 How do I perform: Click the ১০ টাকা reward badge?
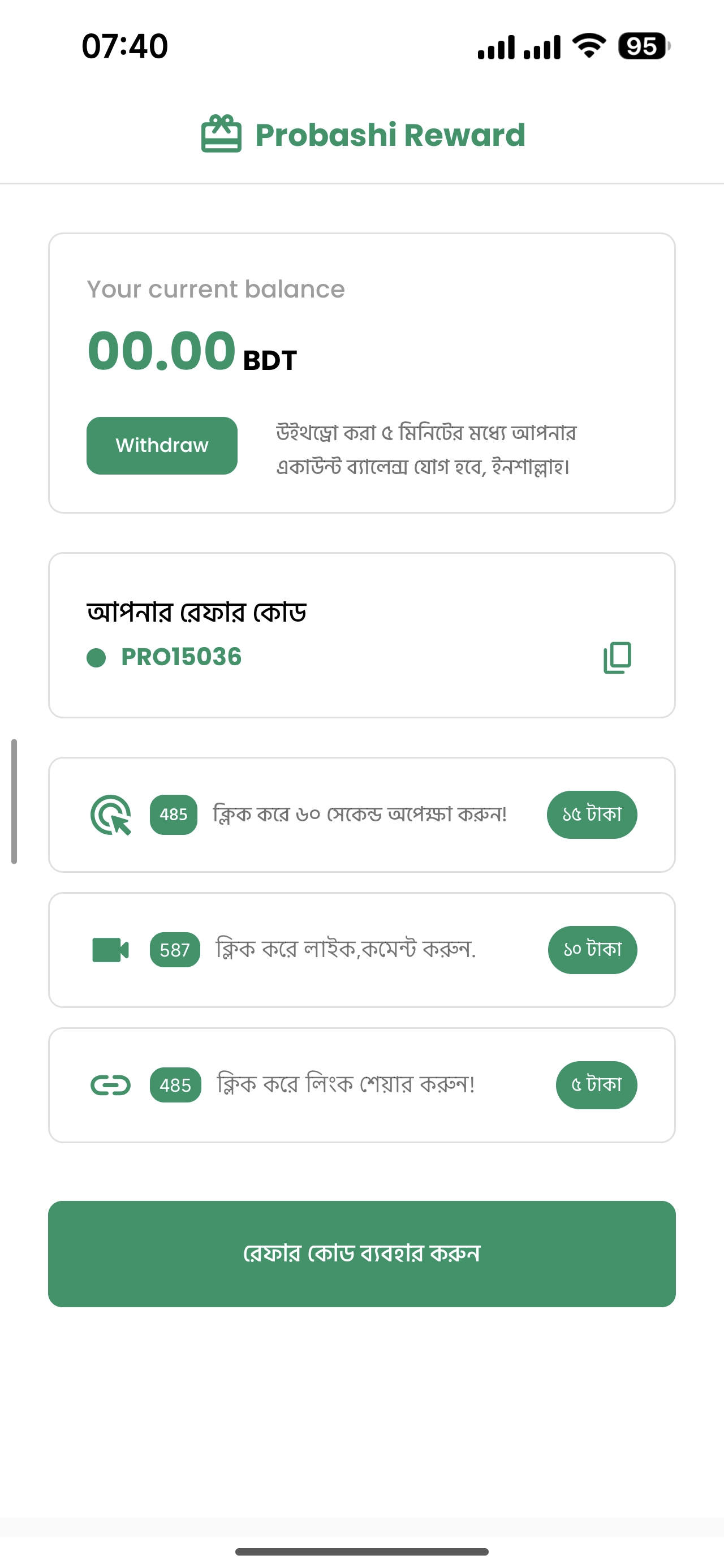[x=591, y=950]
